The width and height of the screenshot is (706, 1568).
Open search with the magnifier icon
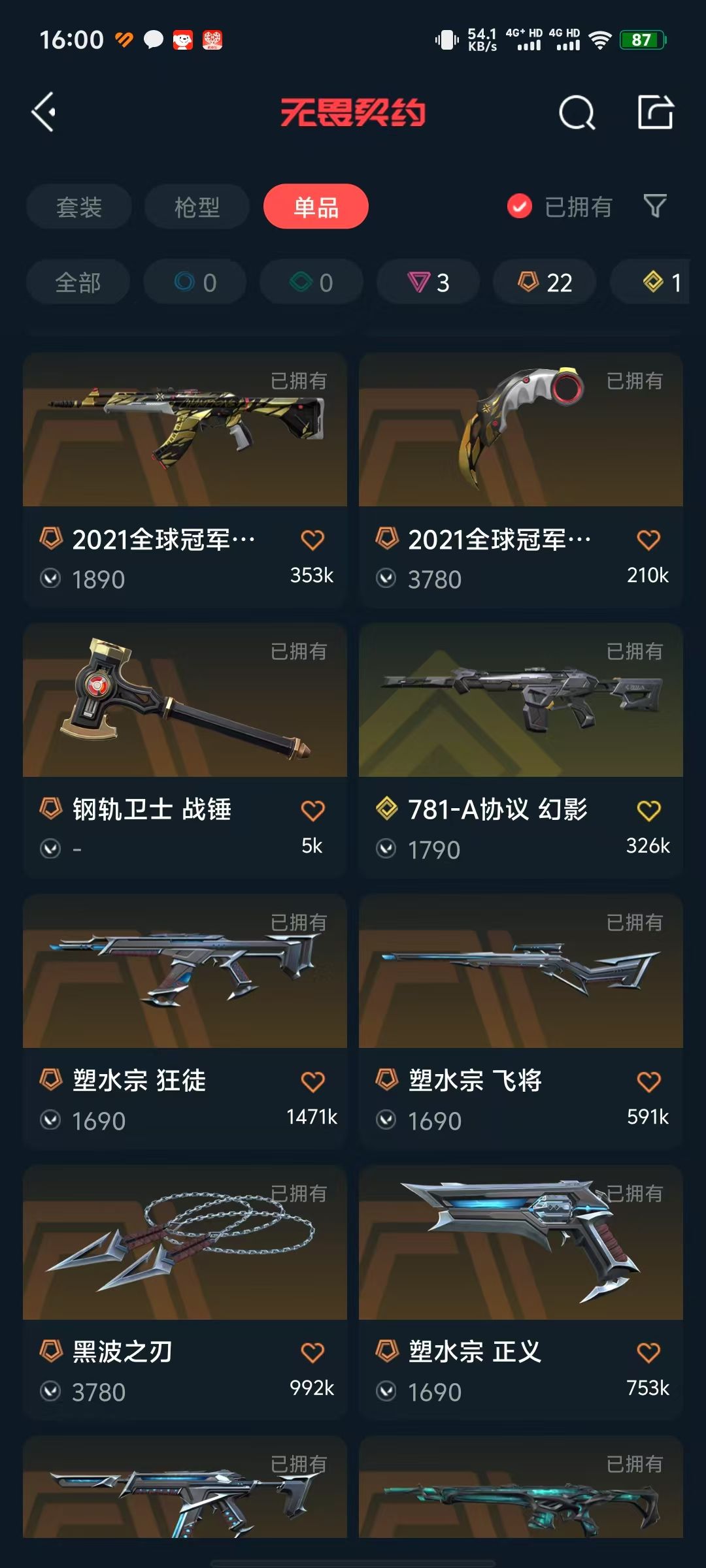[577, 113]
